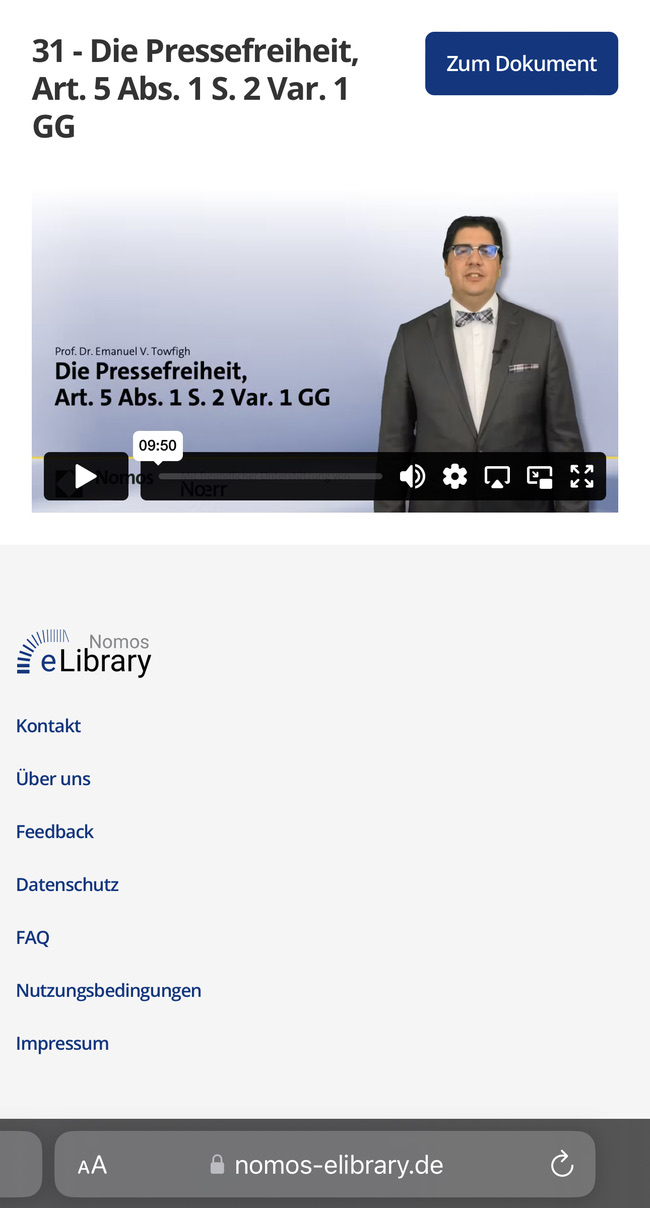The height and width of the screenshot is (1208, 650).
Task: Mute the video volume
Action: coord(412,477)
